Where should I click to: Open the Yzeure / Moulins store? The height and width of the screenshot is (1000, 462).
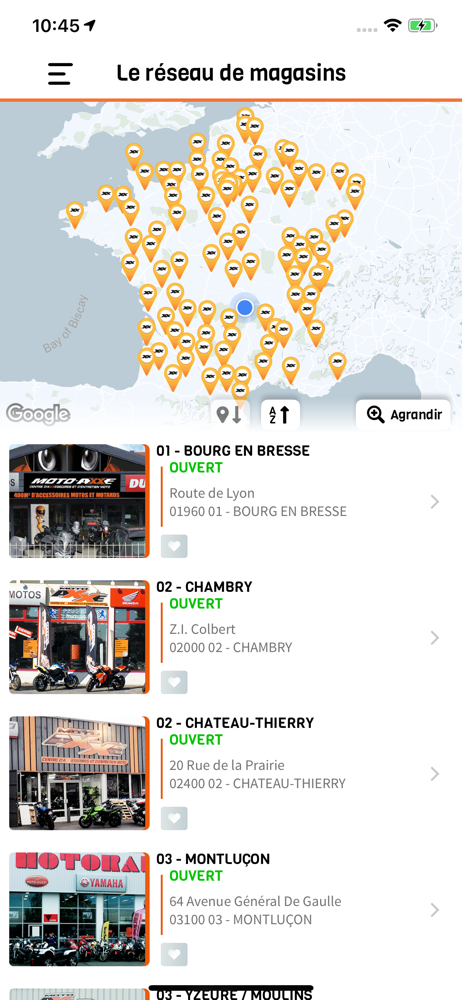(231, 993)
